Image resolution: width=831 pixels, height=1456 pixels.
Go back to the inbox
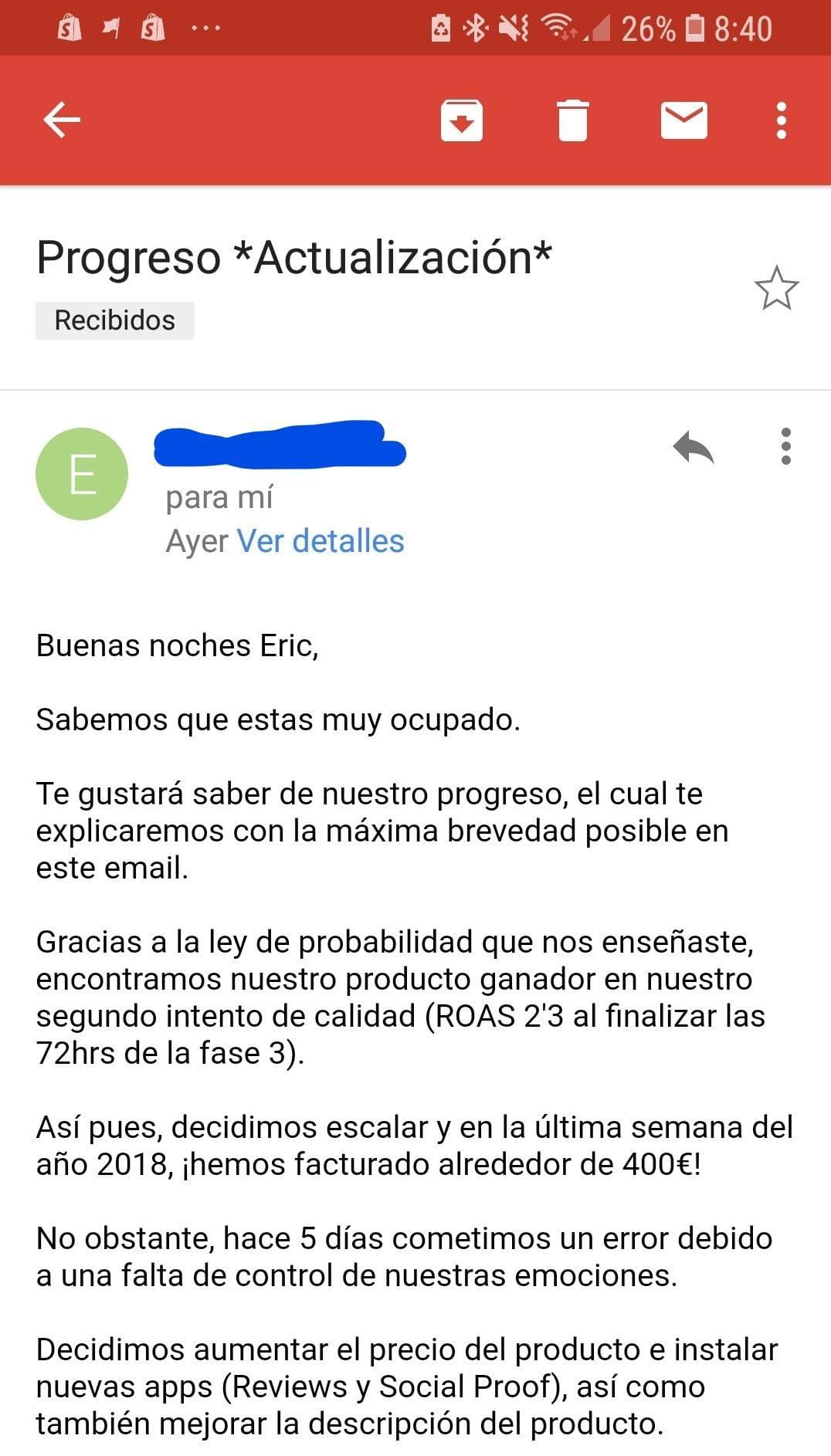[62, 120]
